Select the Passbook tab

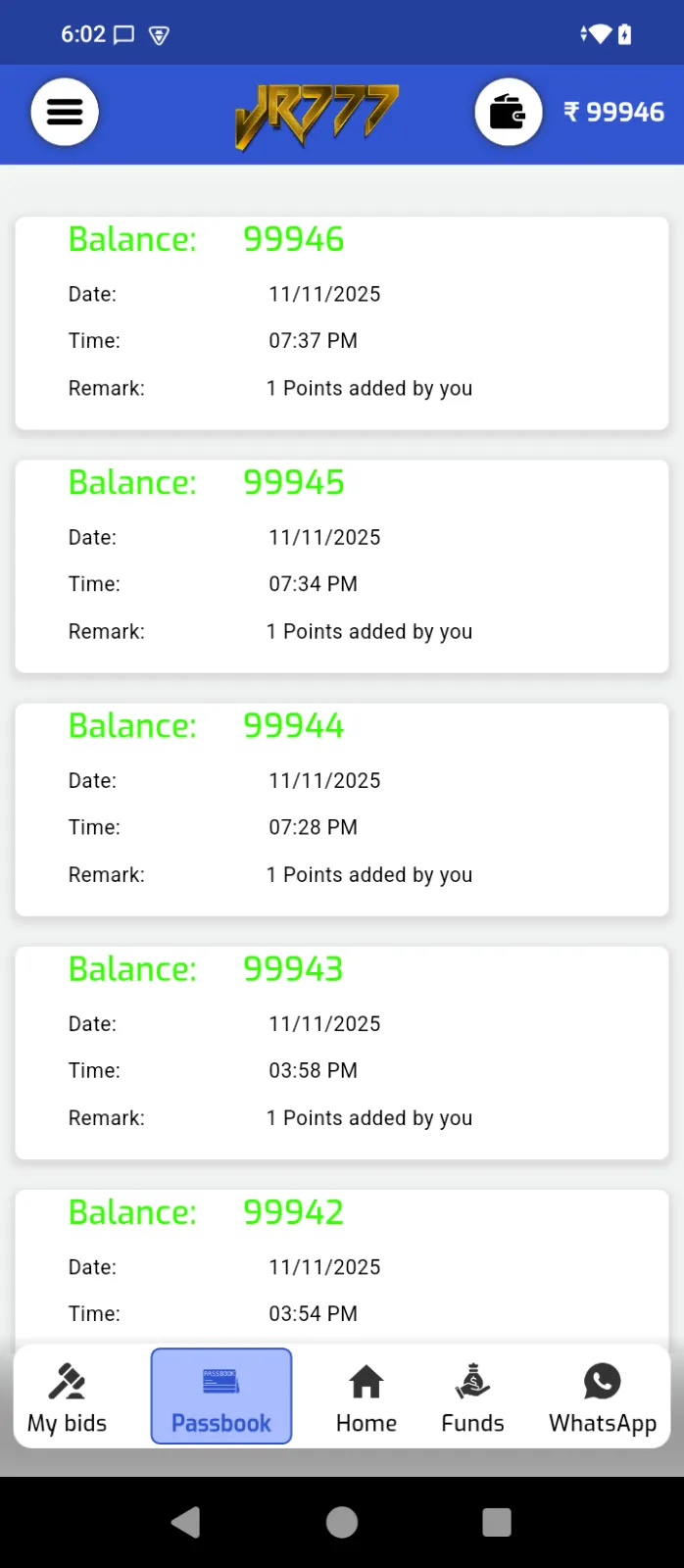[x=221, y=1397]
